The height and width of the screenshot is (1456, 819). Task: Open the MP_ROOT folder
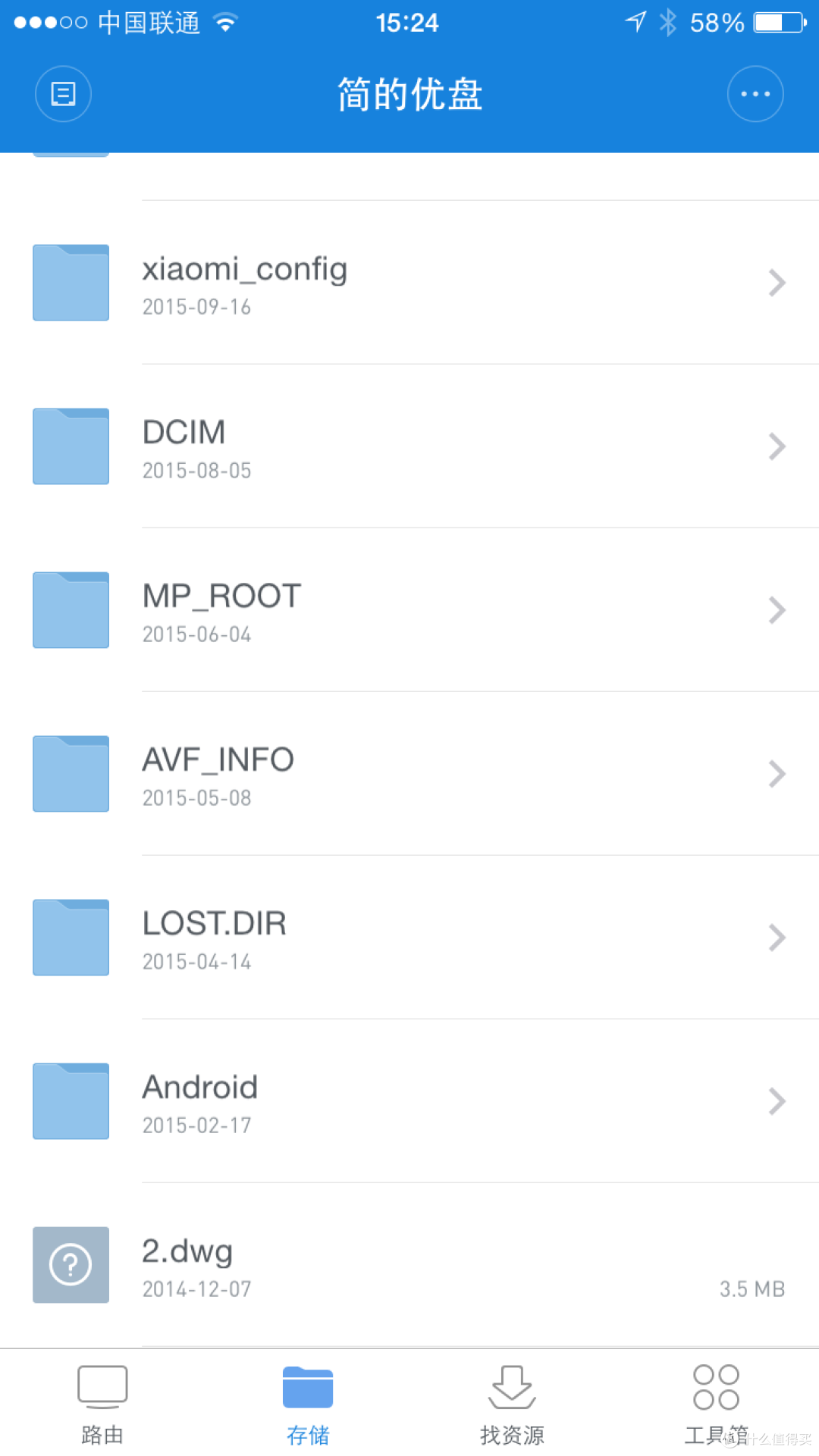tap(409, 610)
